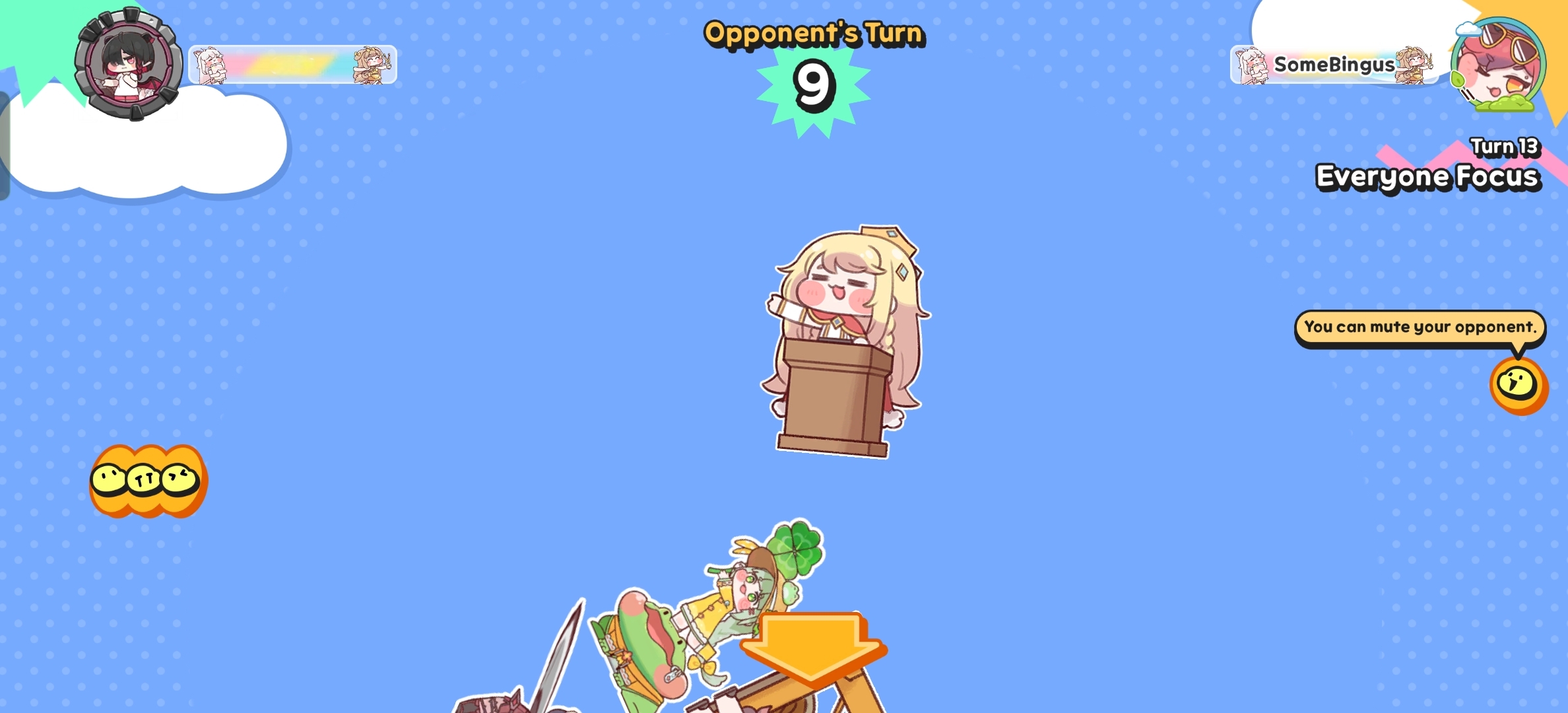The height and width of the screenshot is (713, 1568).
Task: View your own player avatar
Action: [x=129, y=65]
